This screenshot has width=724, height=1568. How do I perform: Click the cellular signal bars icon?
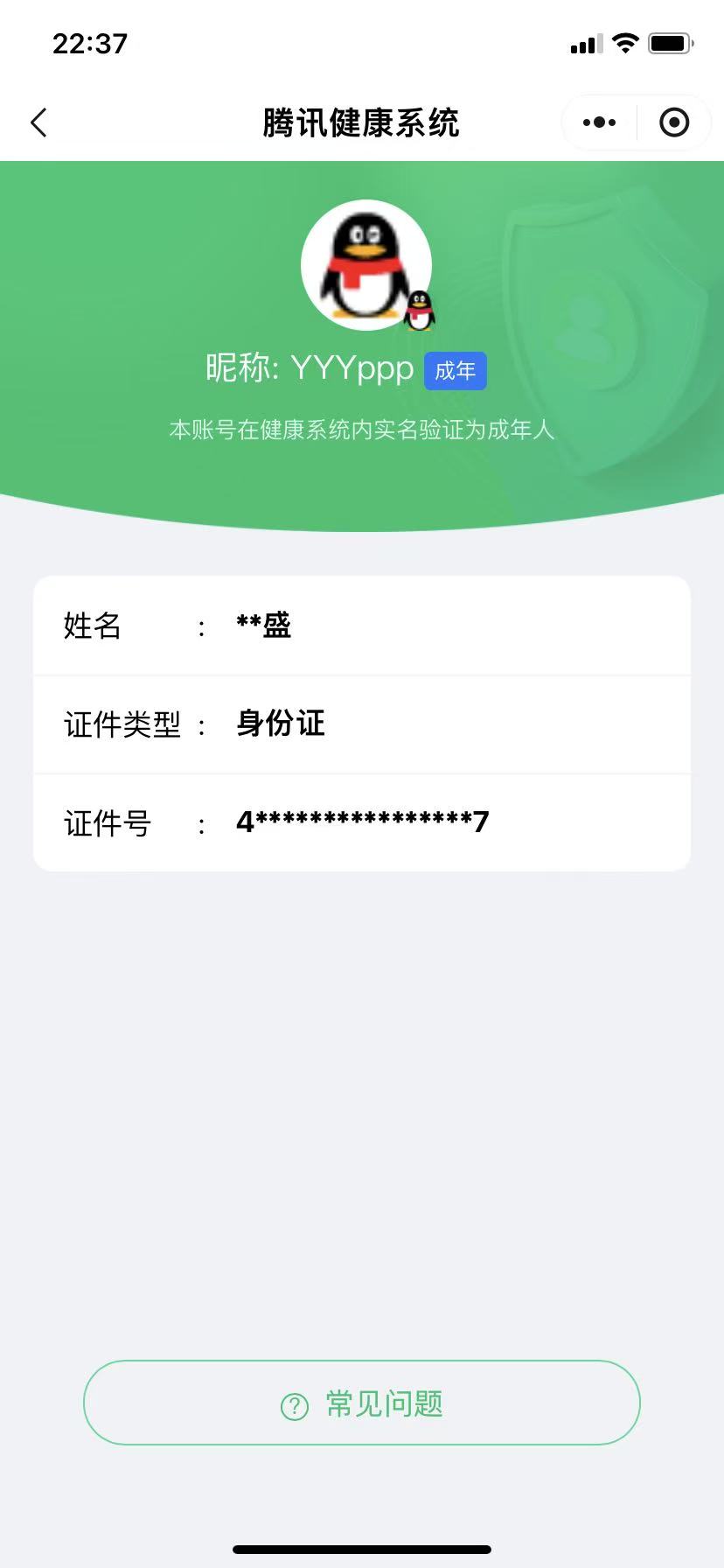pos(585,42)
